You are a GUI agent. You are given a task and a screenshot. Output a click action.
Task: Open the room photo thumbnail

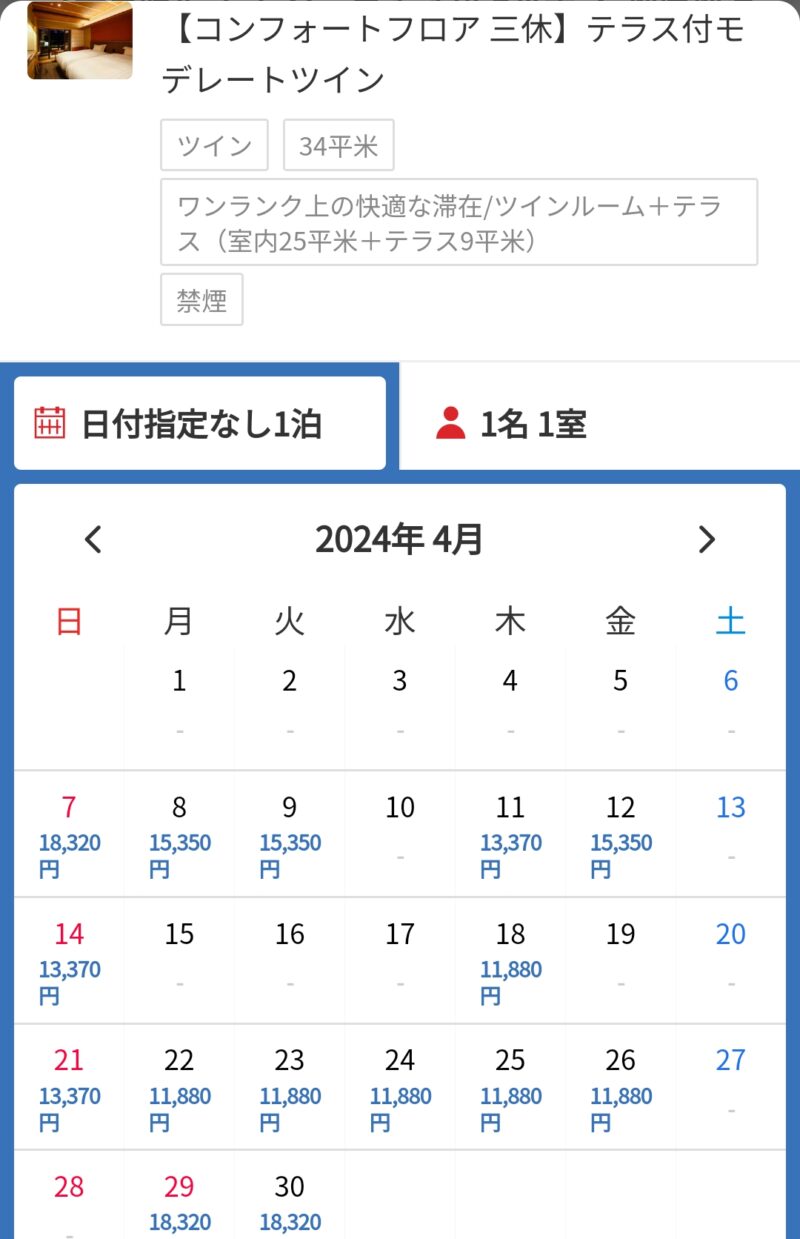coord(80,42)
